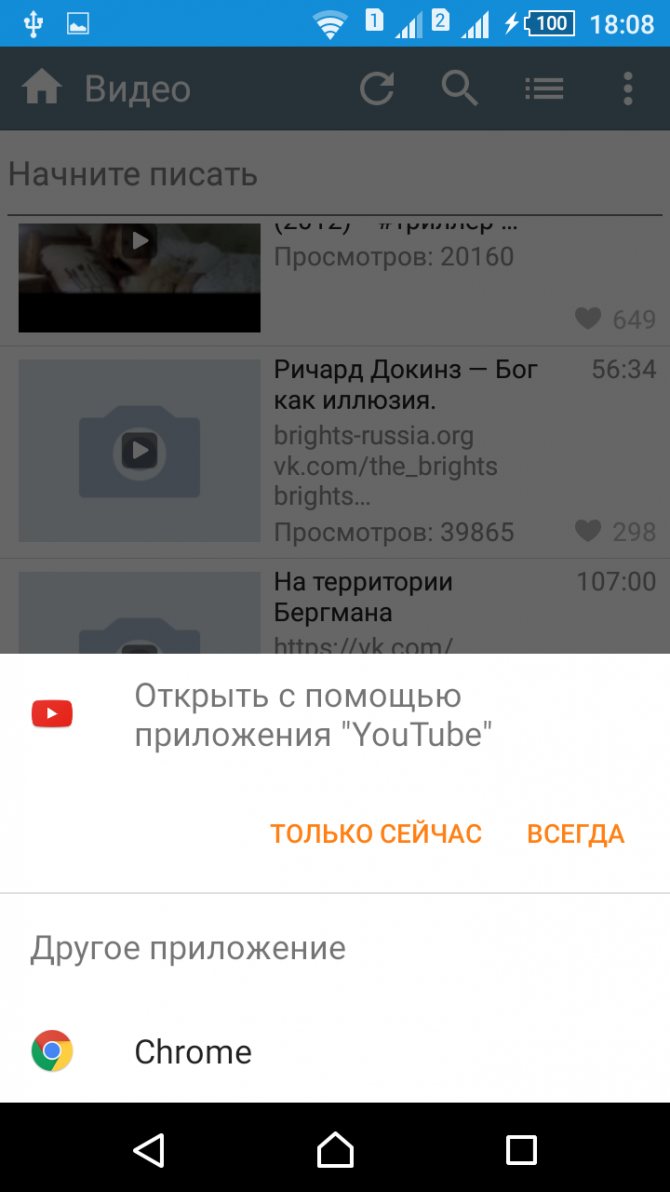
Task: Go back with the system back button
Action: pyautogui.click(x=149, y=1149)
